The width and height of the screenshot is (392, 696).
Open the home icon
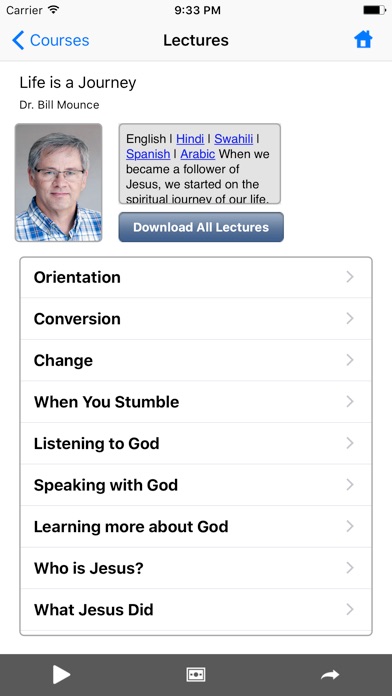coord(363,40)
